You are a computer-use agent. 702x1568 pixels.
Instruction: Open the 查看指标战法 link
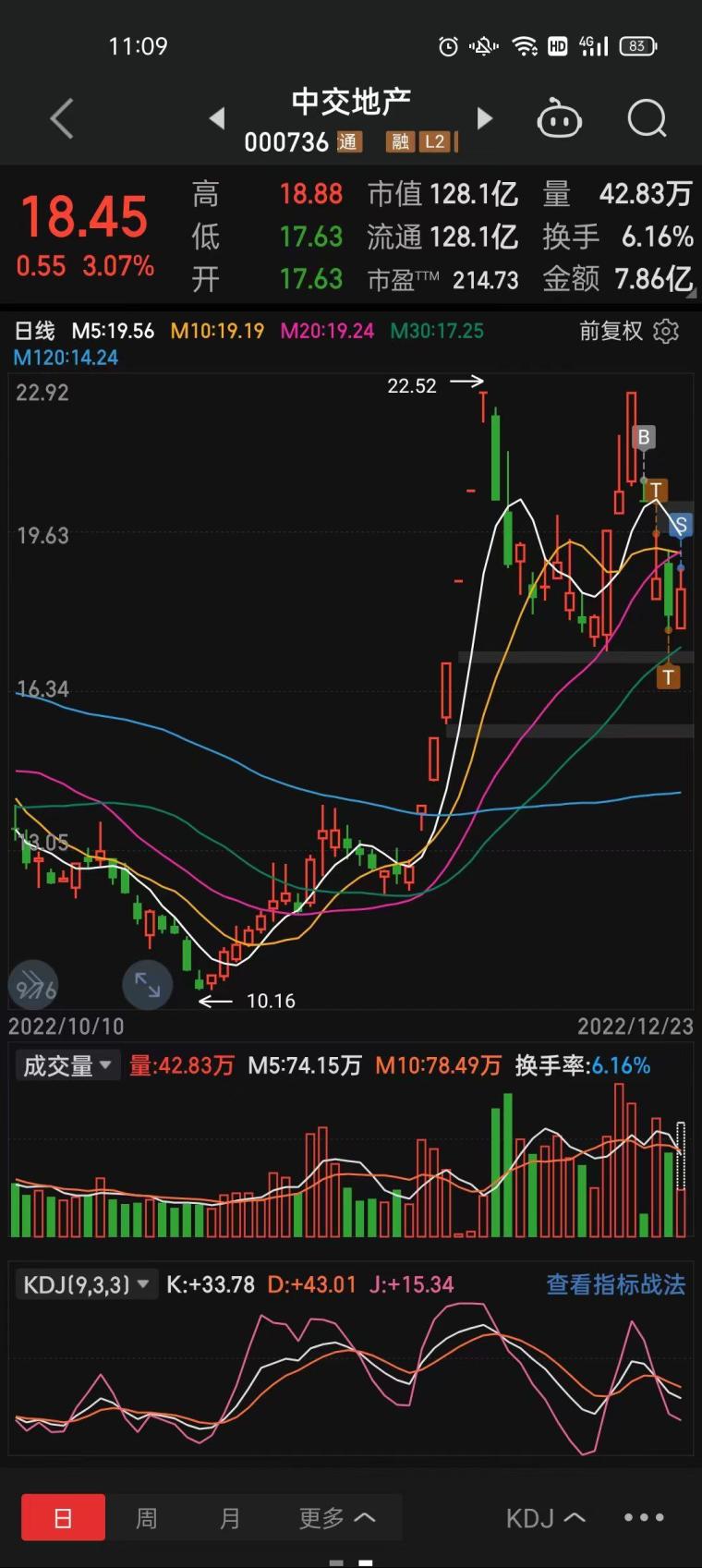click(615, 1284)
